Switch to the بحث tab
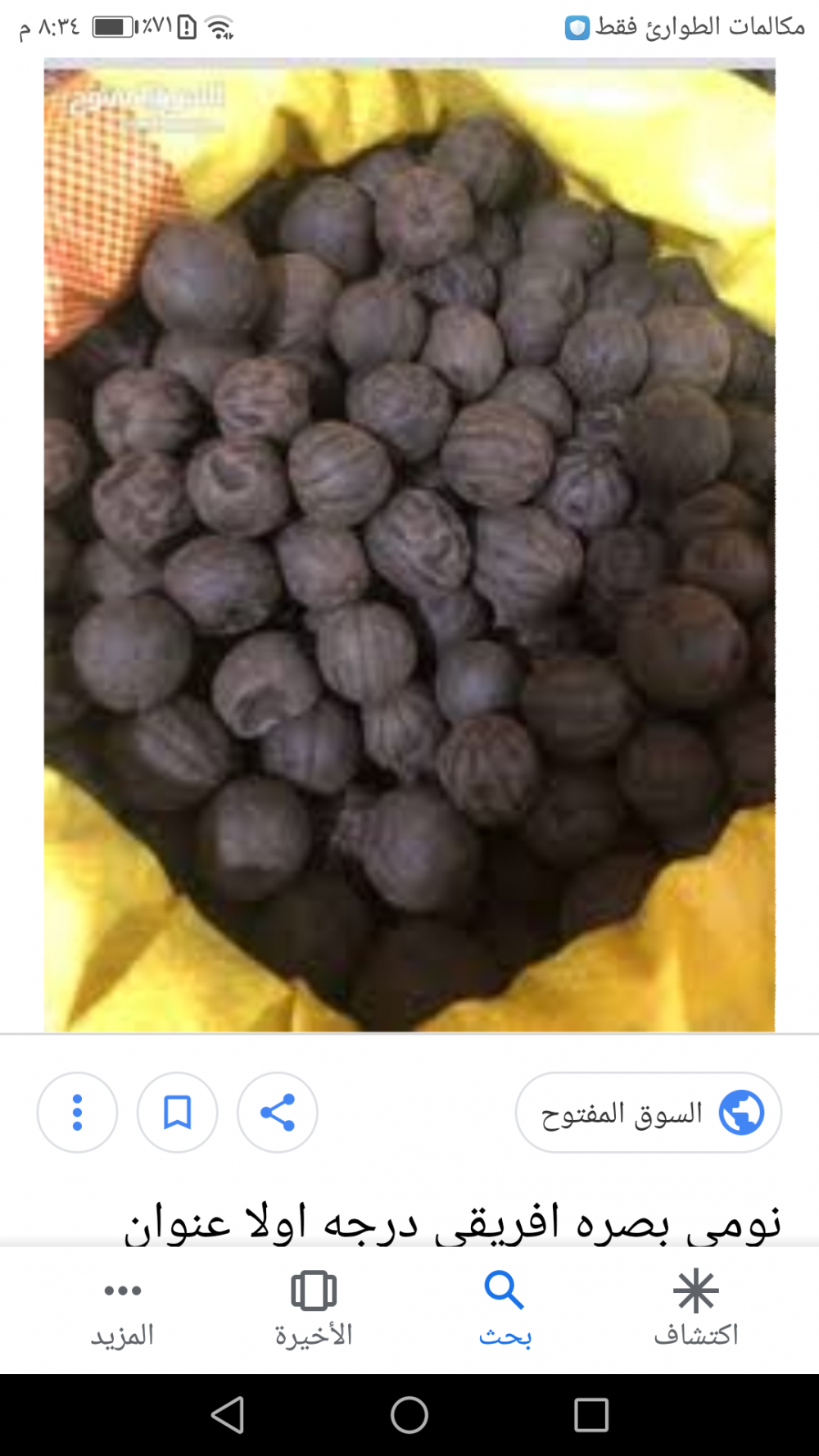This screenshot has height=1456, width=819. (505, 1309)
